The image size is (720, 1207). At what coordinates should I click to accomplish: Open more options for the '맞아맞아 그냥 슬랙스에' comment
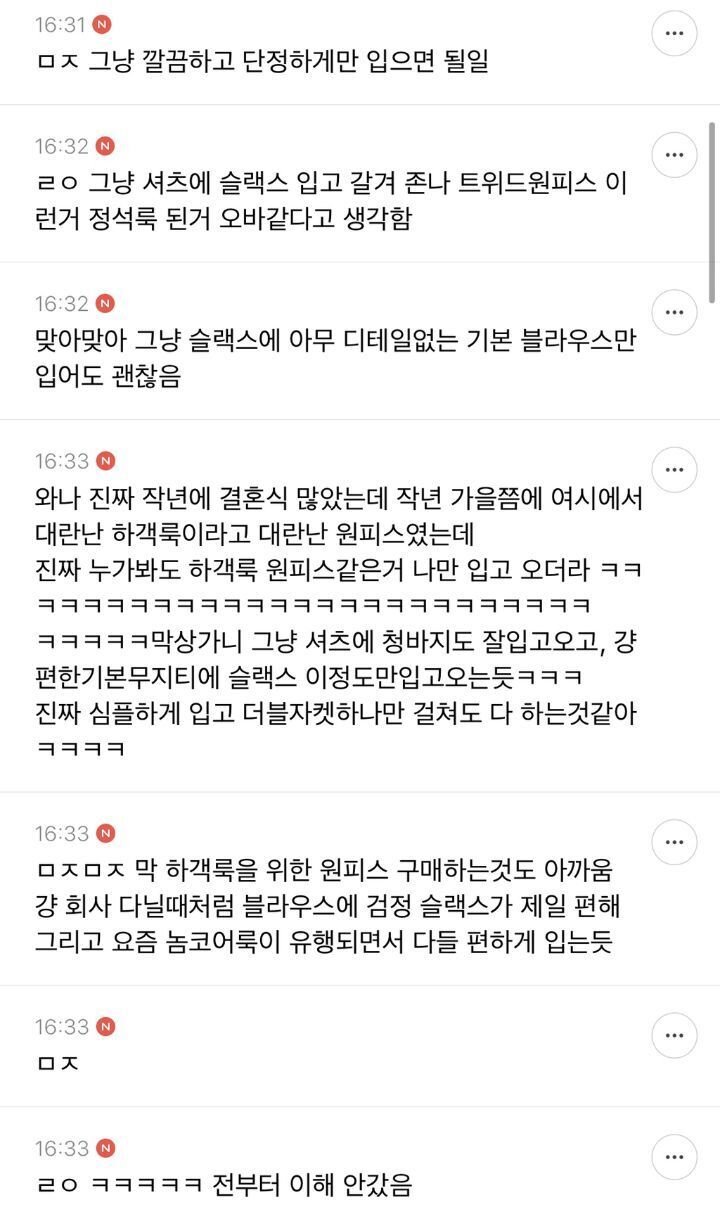(674, 312)
